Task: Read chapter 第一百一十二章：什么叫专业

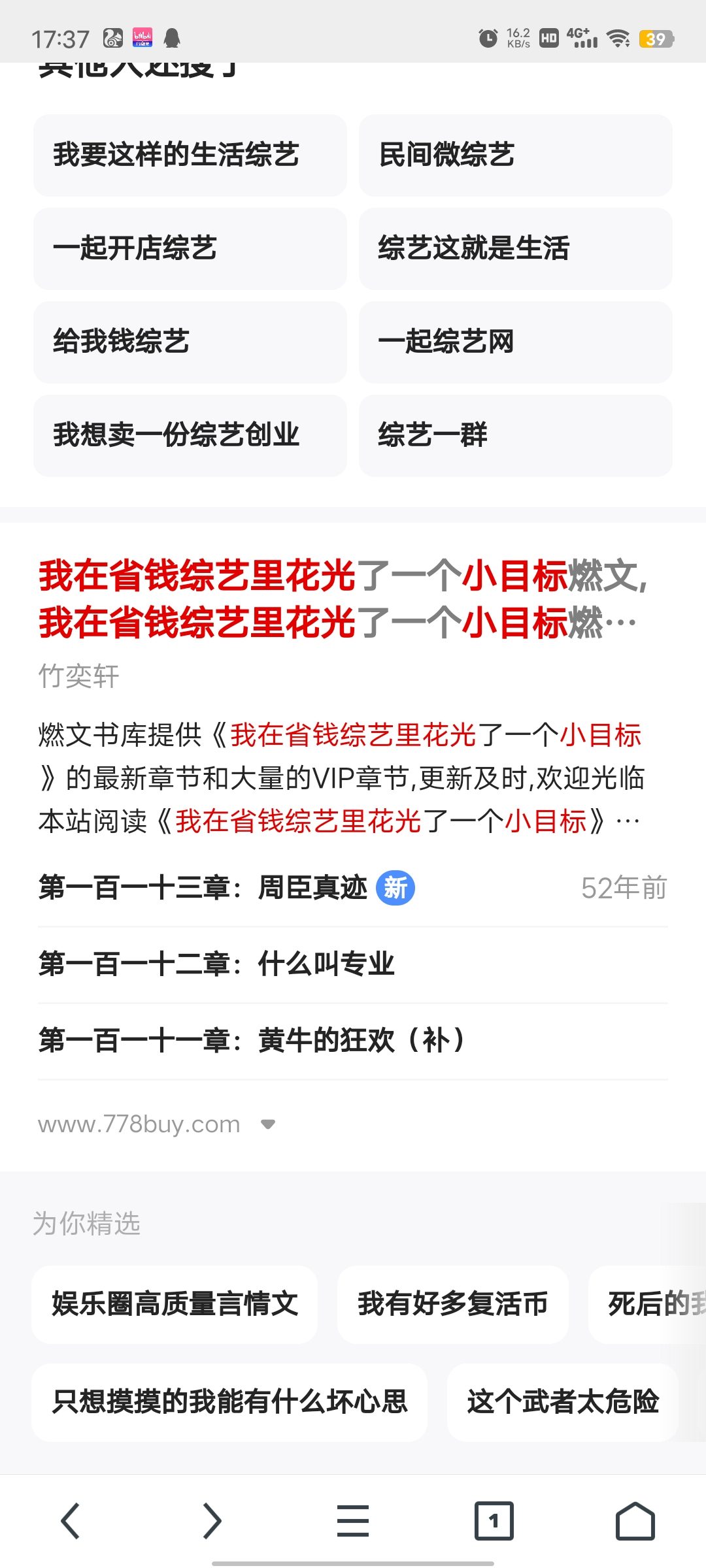Action: (x=217, y=964)
